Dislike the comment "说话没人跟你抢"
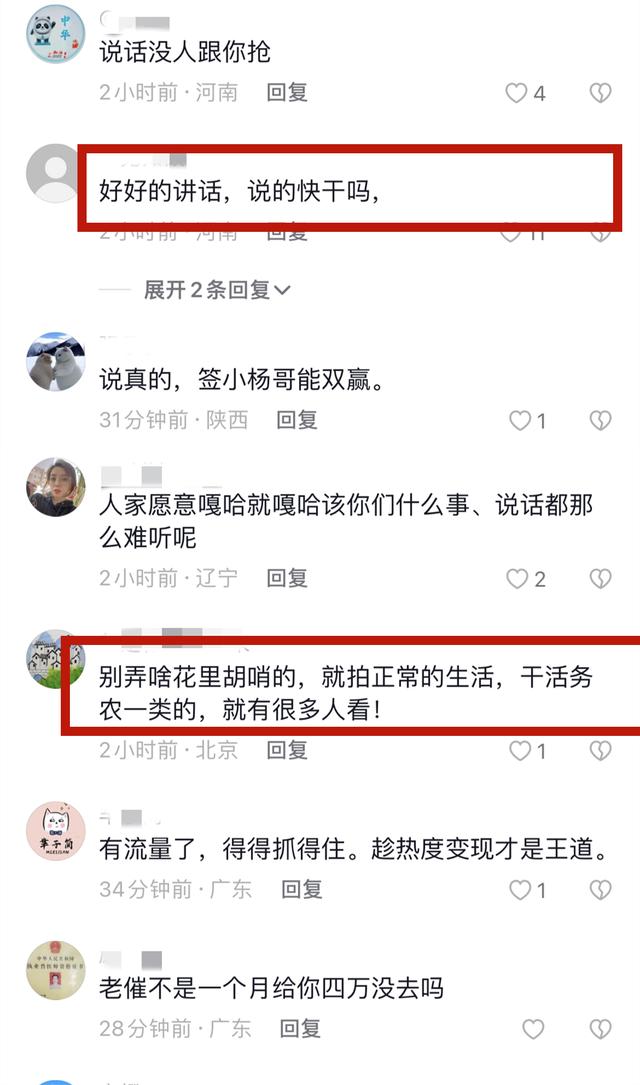The width and height of the screenshot is (640, 1085). 599,94
